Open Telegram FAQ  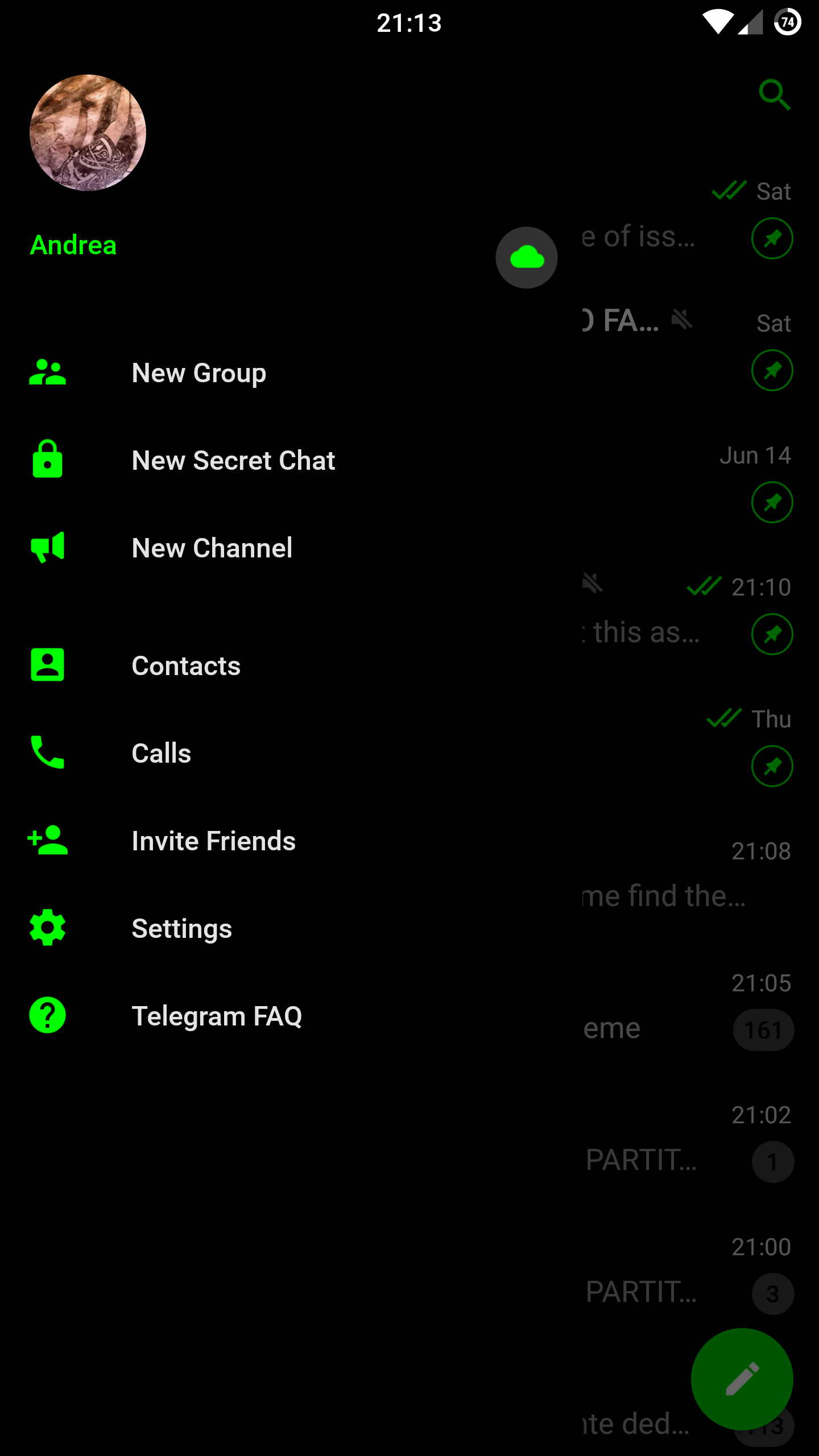[x=216, y=1016]
